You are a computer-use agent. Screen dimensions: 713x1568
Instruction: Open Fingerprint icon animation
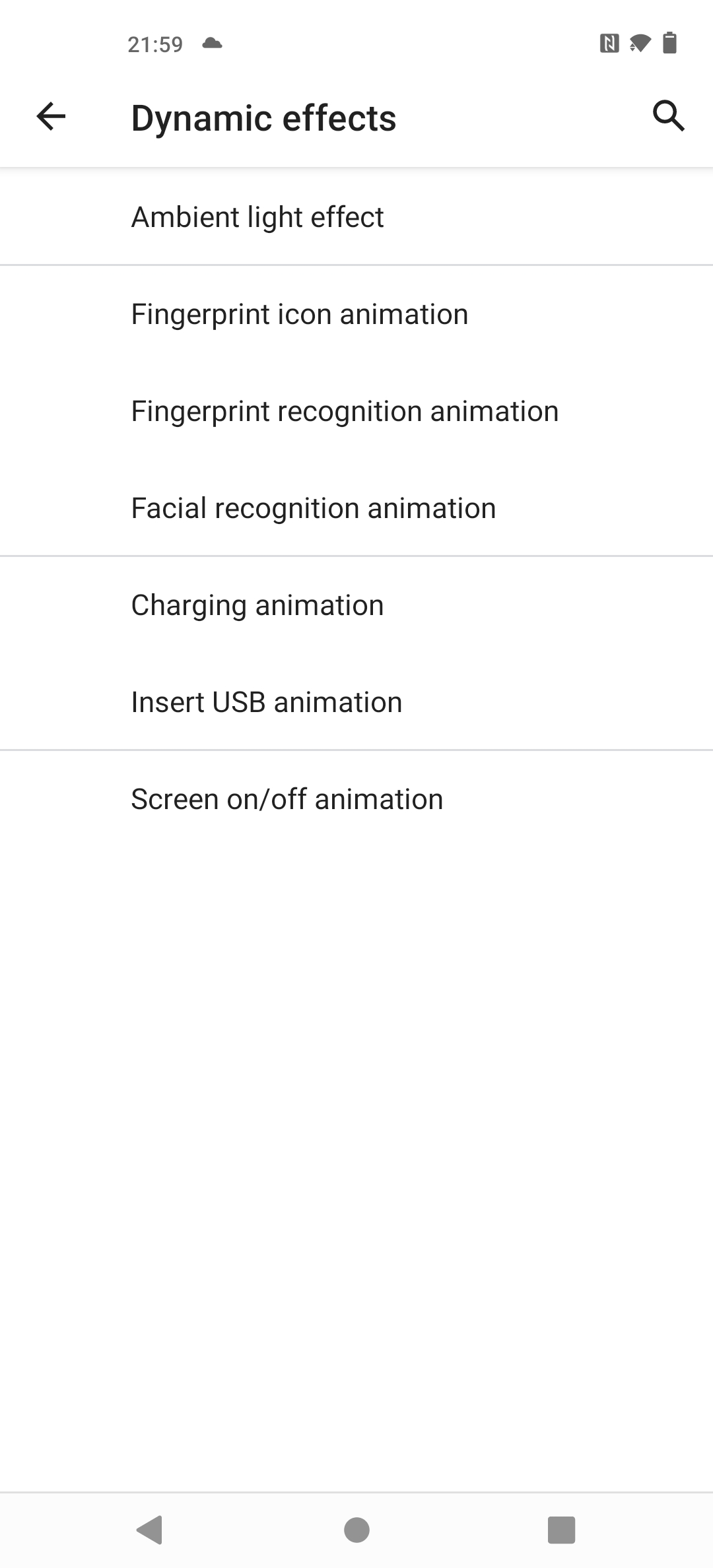pos(356,314)
